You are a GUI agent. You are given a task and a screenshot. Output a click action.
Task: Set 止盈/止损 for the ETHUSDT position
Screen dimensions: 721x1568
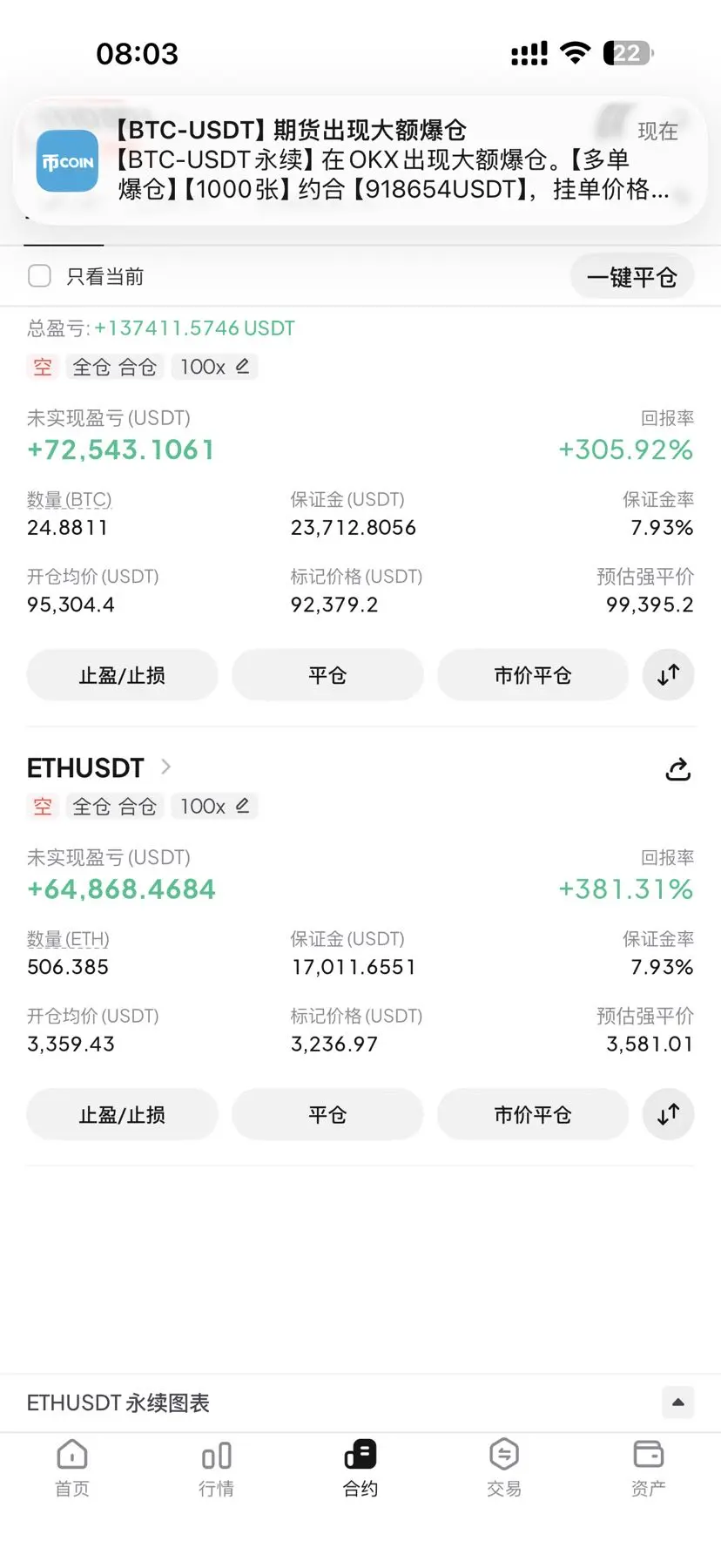(x=122, y=1114)
